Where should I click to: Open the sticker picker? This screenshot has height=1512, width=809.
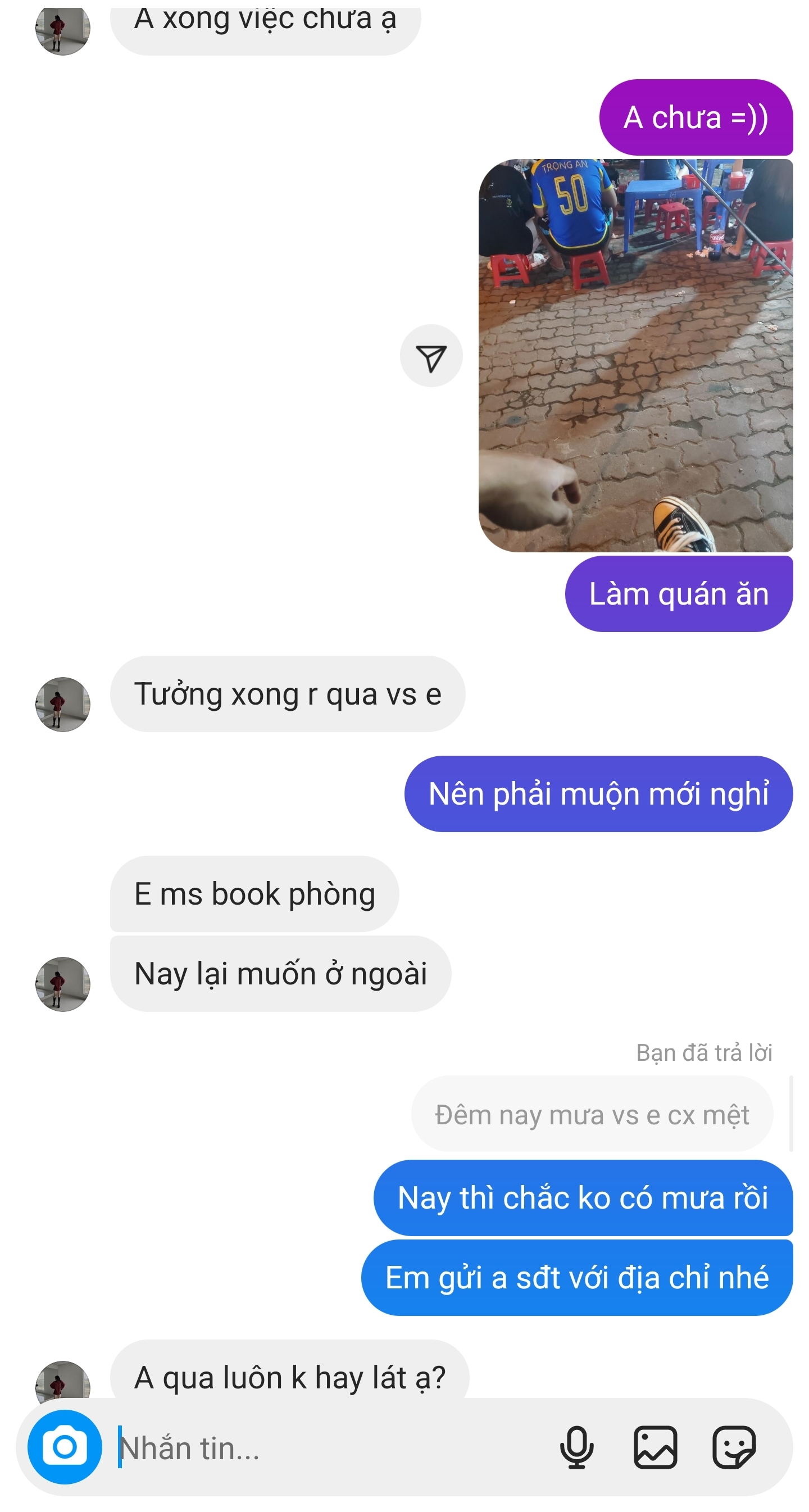[734, 1447]
